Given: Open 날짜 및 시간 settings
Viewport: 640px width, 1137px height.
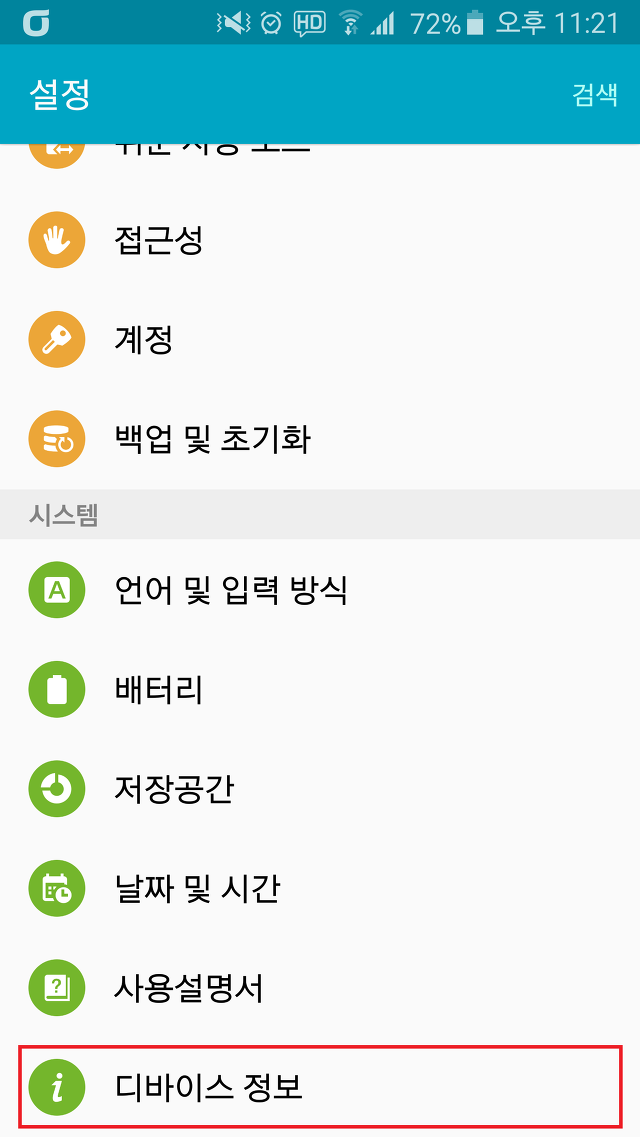Looking at the screenshot, I should [320, 888].
